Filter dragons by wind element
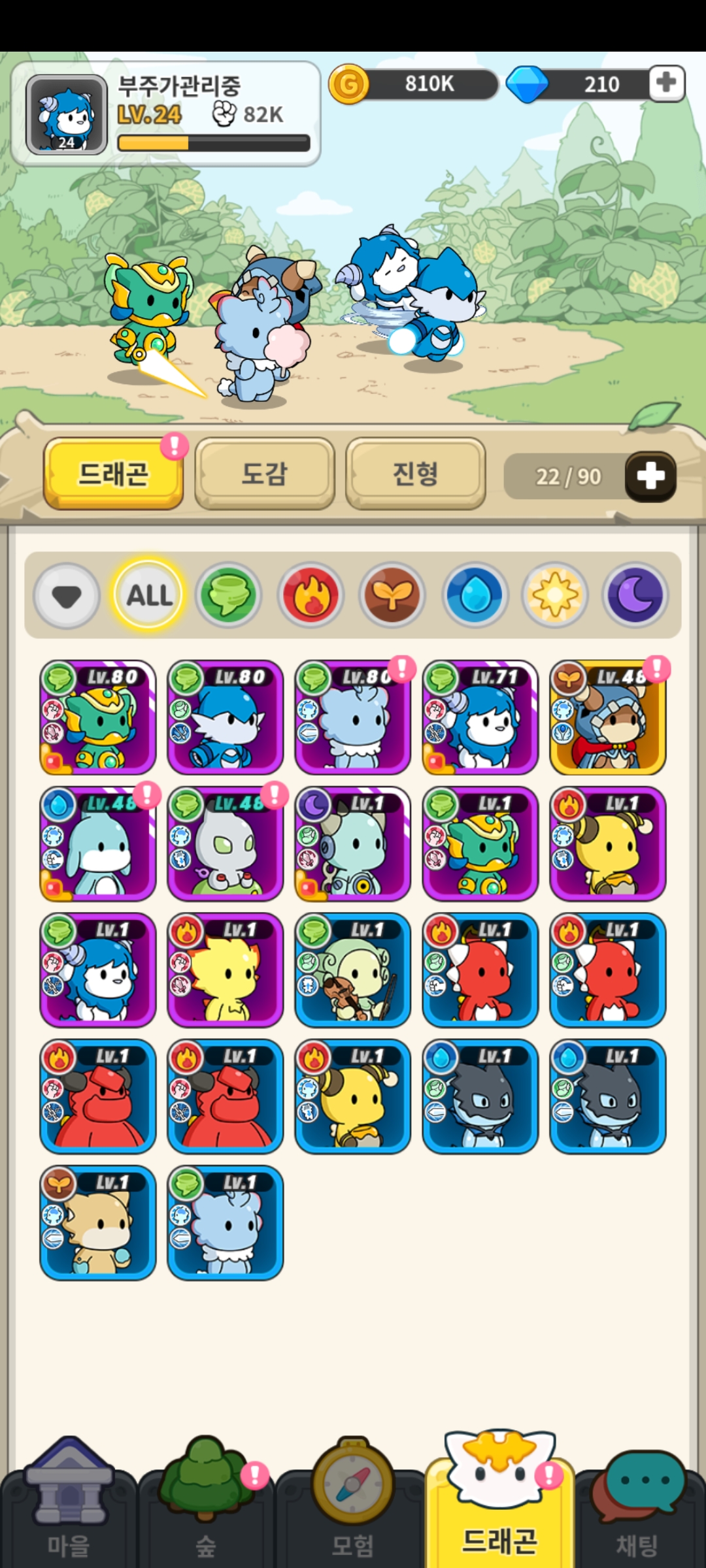 [x=228, y=595]
